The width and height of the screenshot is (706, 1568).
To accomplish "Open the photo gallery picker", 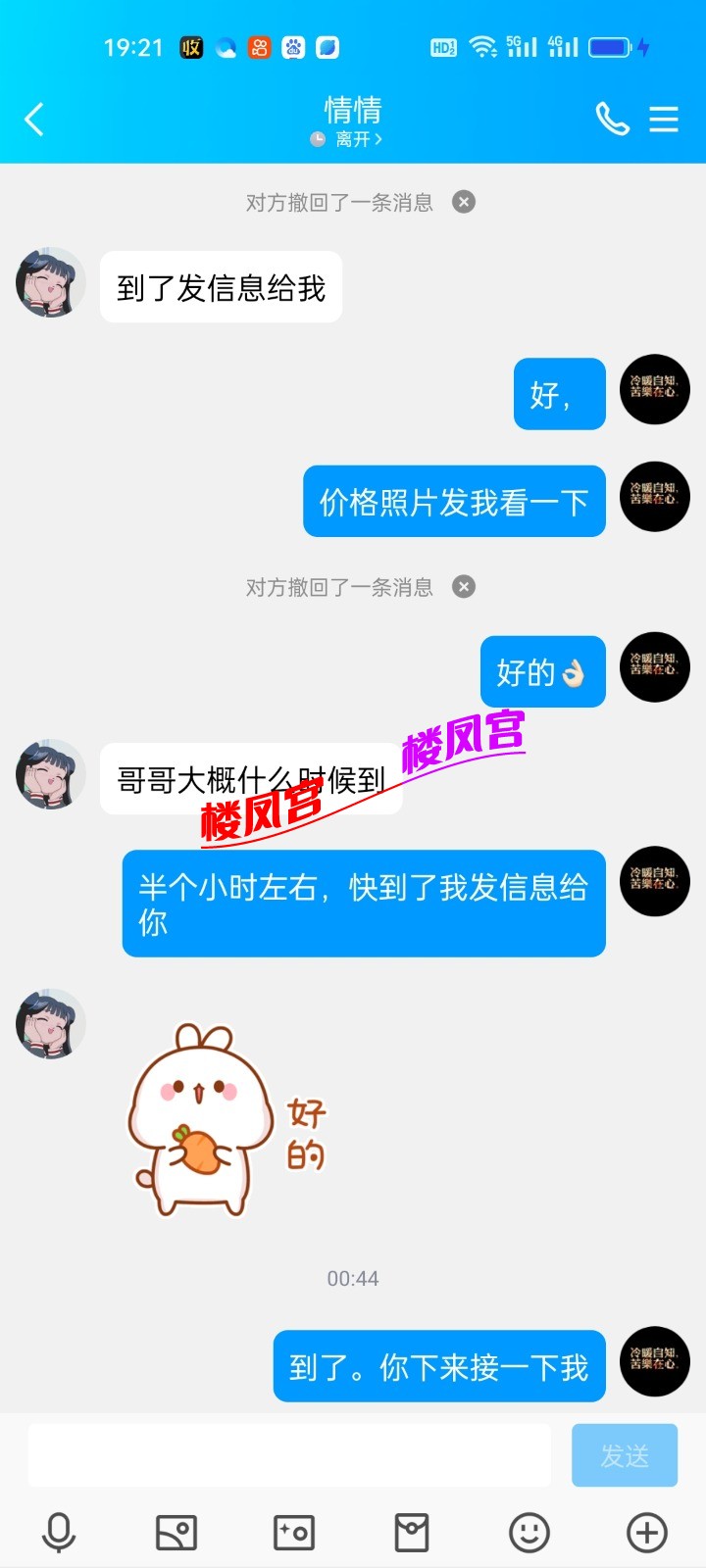I will coord(176,1532).
